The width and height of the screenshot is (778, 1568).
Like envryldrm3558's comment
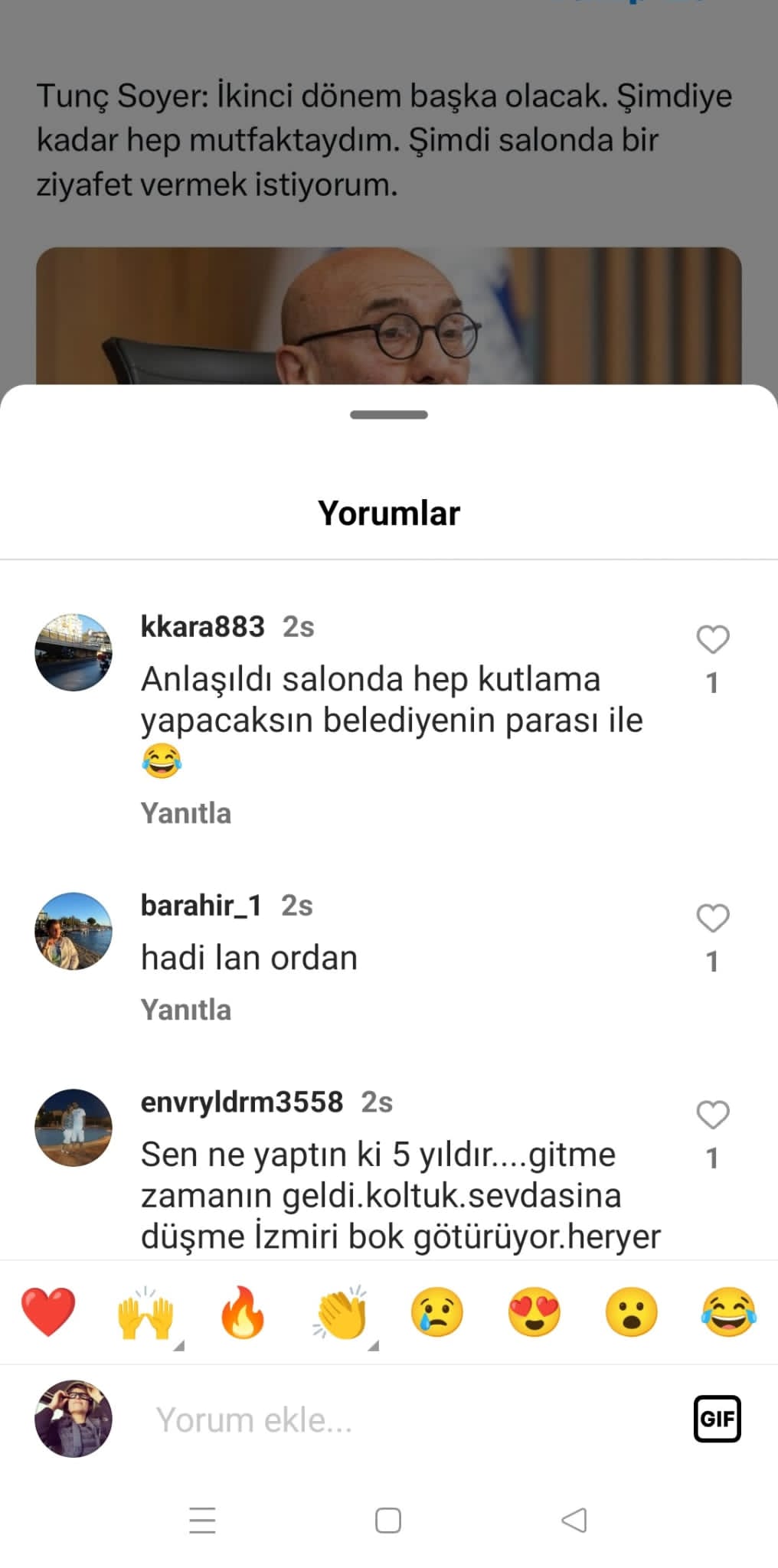point(712,1115)
